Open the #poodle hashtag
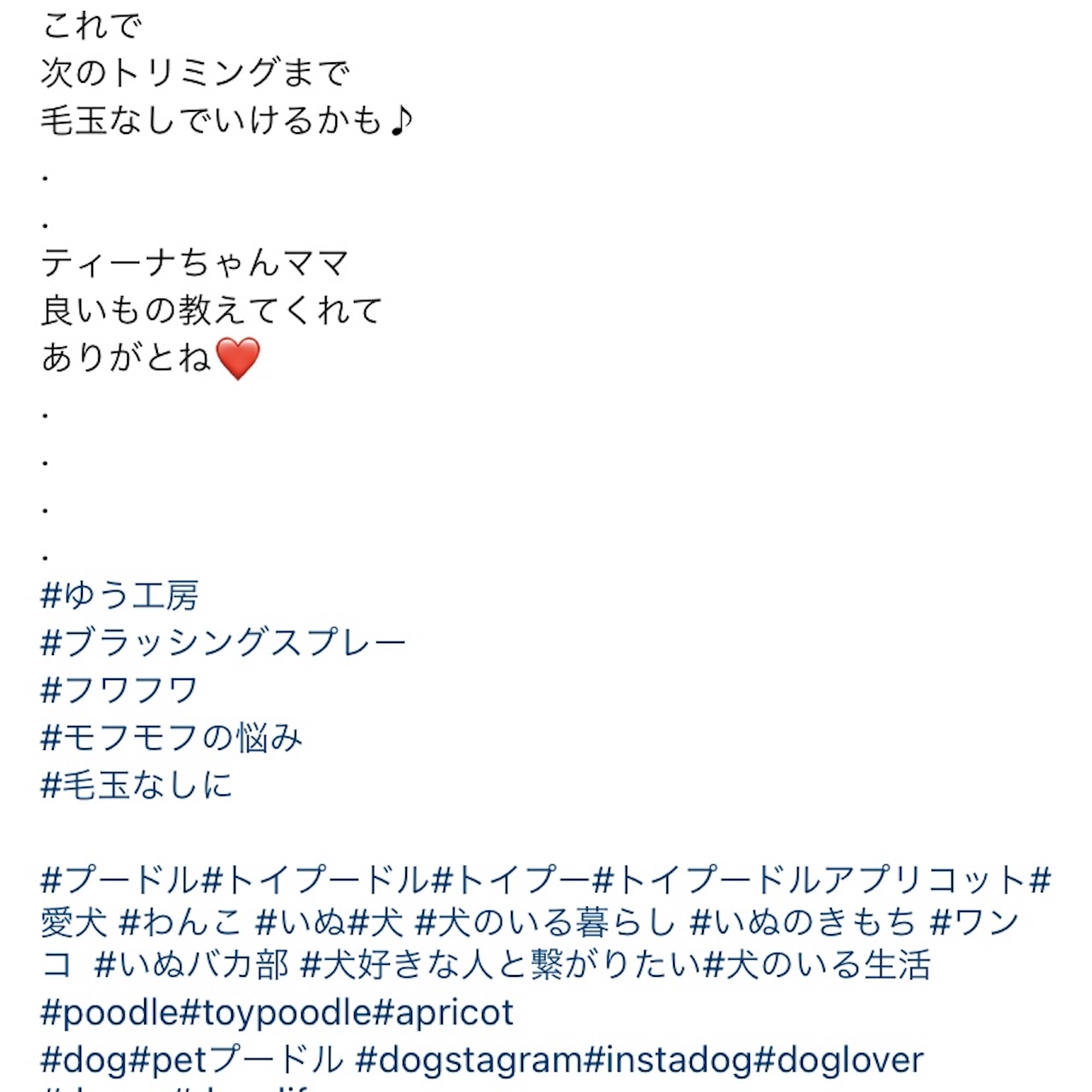The height and width of the screenshot is (1092, 1092). click(x=109, y=1014)
